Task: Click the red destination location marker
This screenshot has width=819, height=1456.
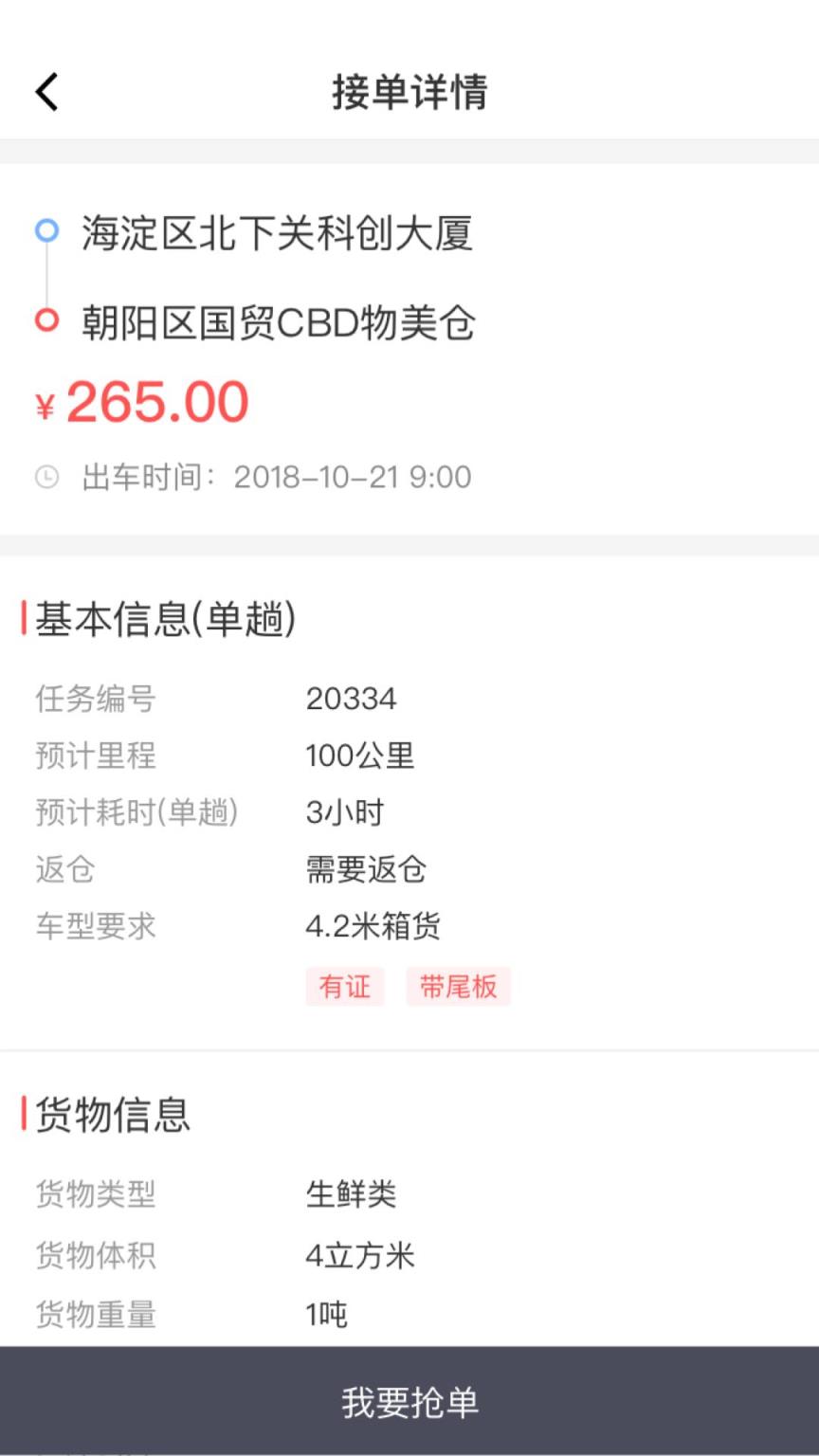Action: 45,318
